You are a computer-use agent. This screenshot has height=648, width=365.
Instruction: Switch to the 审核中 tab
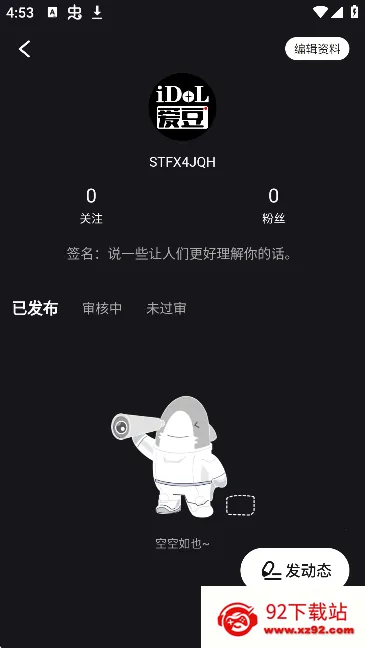[102, 308]
